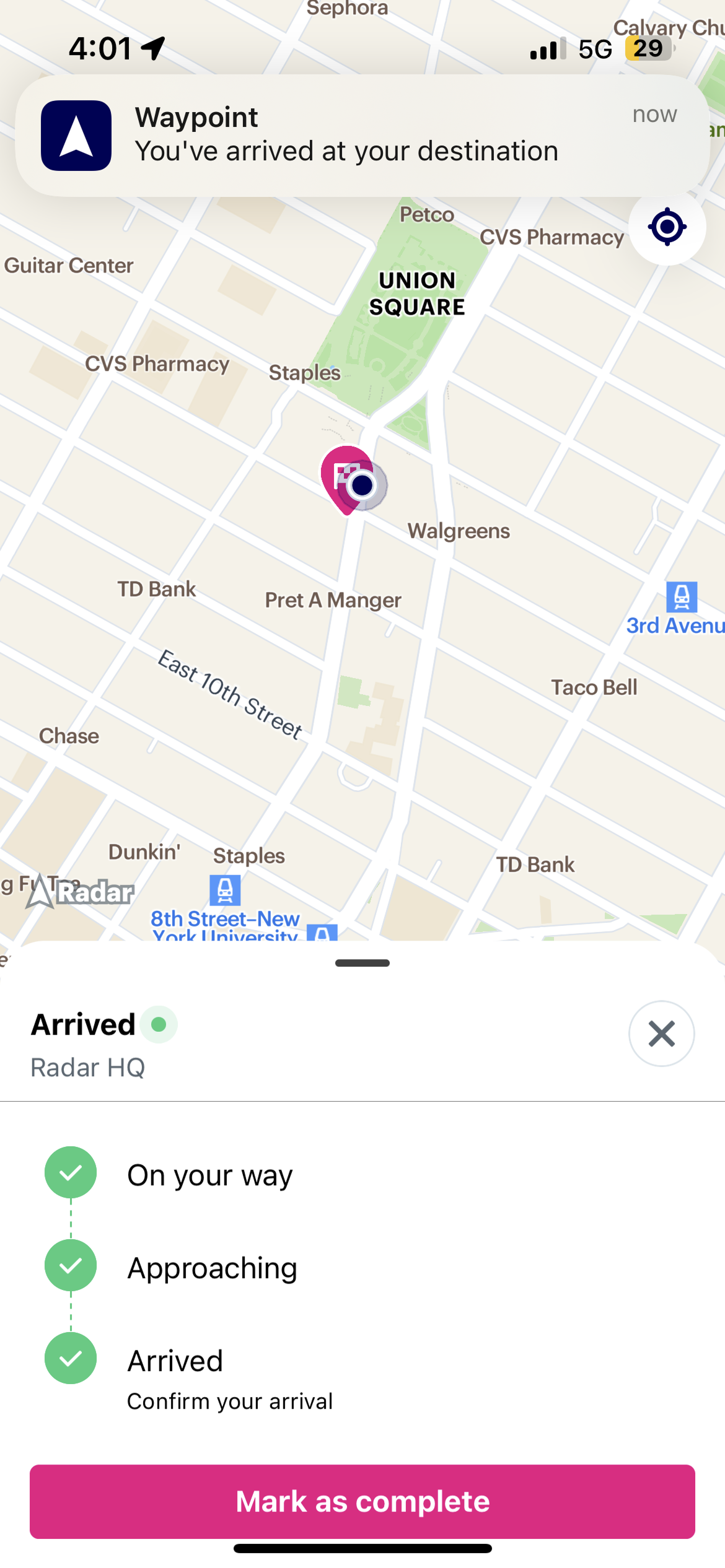The width and height of the screenshot is (725, 1568).
Task: Dismiss the arrival notification banner
Action: pyautogui.click(x=362, y=134)
